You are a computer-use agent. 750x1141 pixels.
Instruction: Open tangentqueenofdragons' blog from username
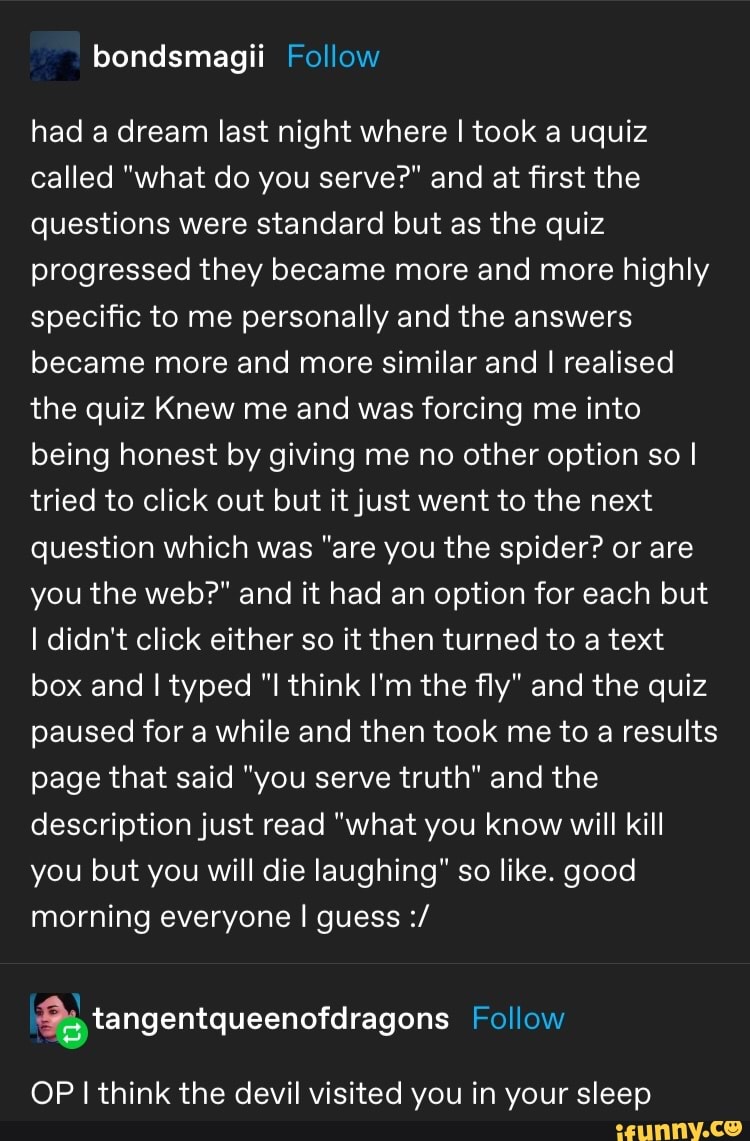point(270,1019)
